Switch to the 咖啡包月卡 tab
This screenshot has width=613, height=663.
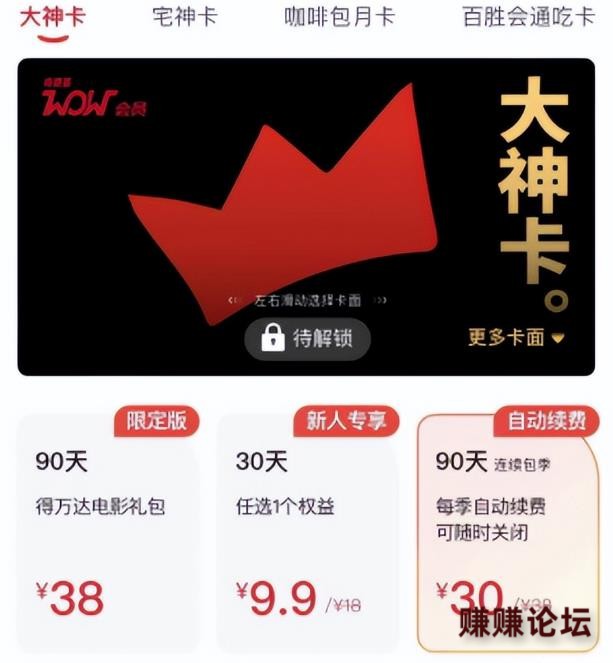(339, 17)
